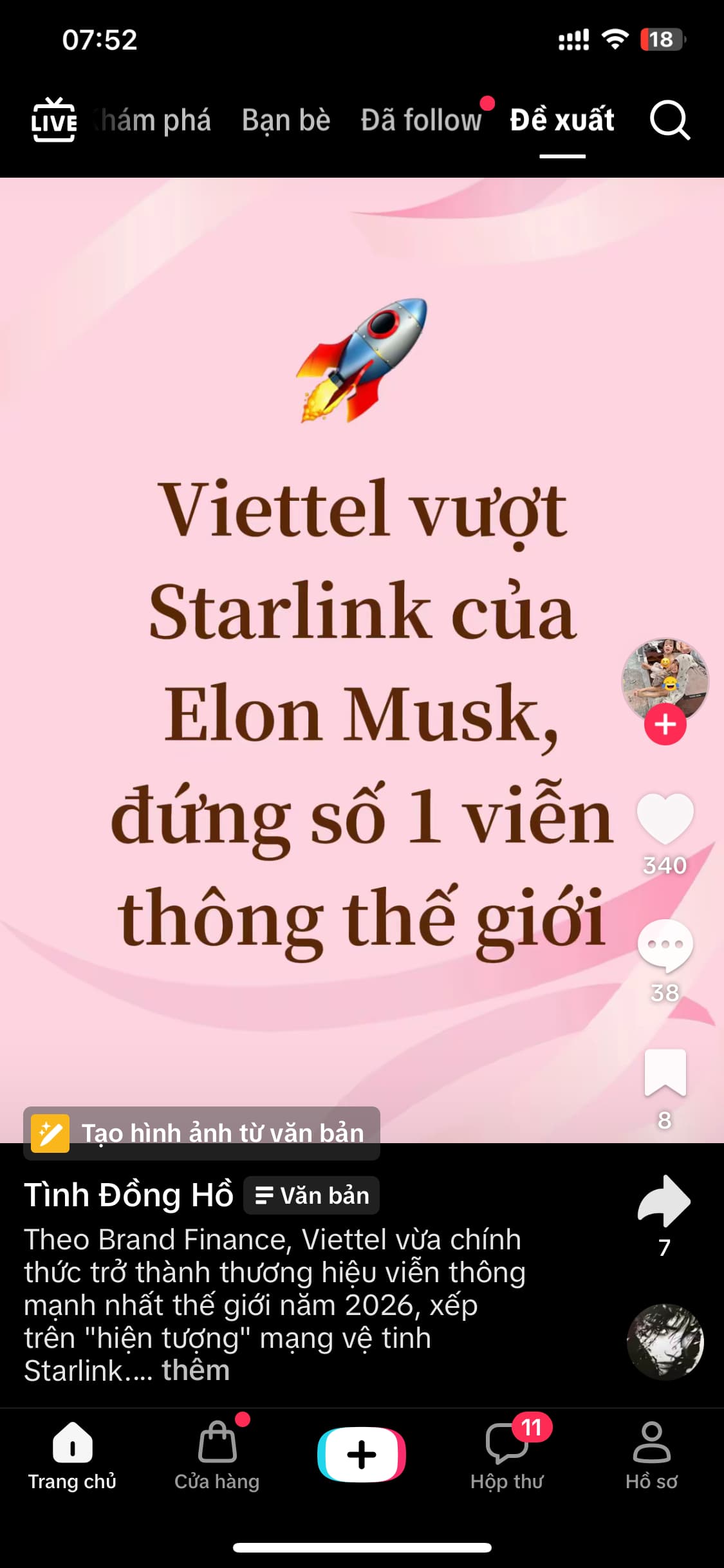Open the spinning sound disc

pos(665,1341)
